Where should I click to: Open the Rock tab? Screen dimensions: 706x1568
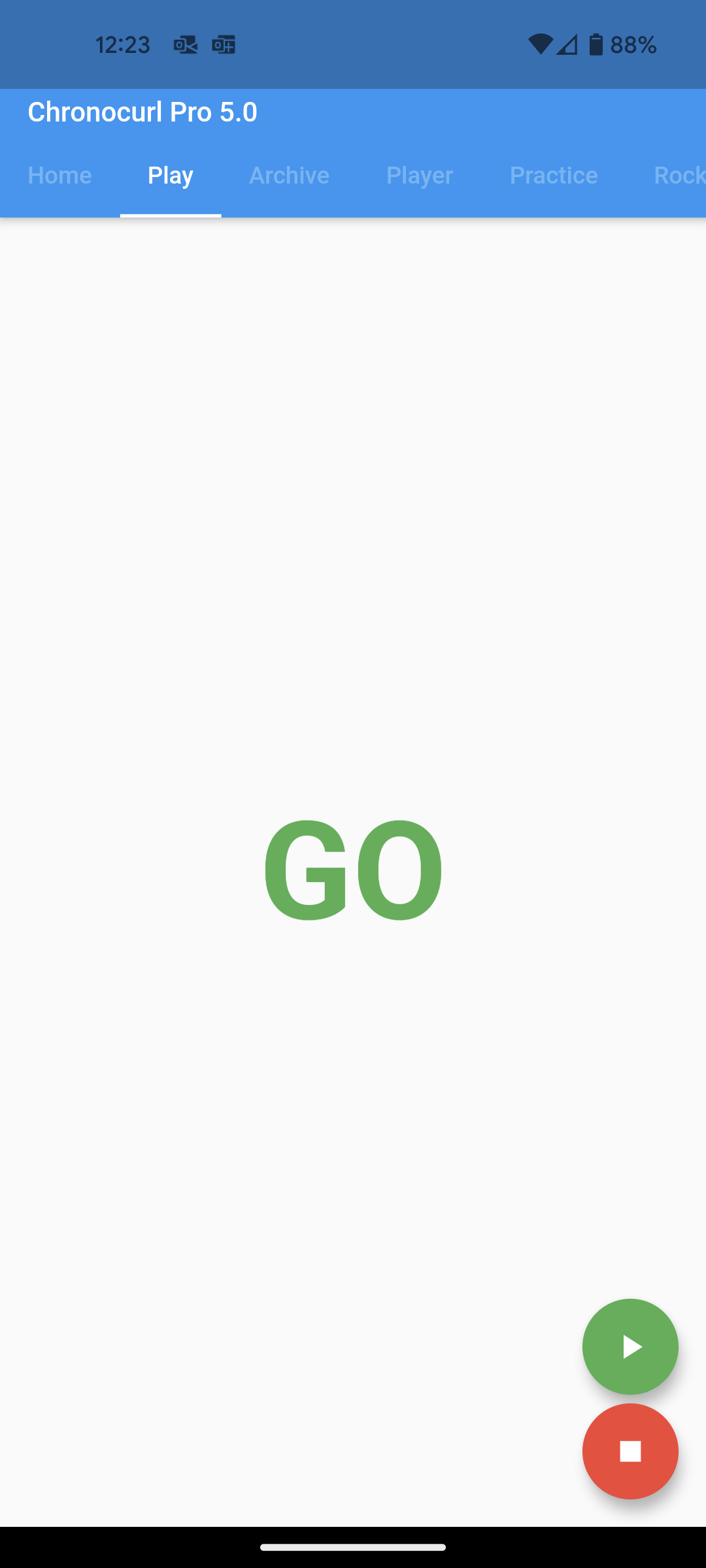tap(677, 175)
